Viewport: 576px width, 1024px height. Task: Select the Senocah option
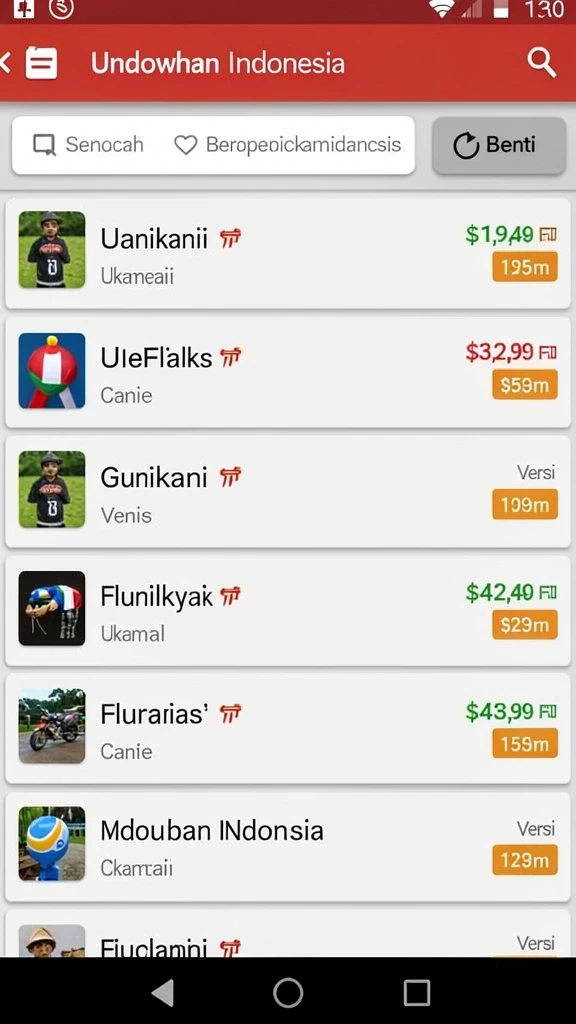click(88, 144)
